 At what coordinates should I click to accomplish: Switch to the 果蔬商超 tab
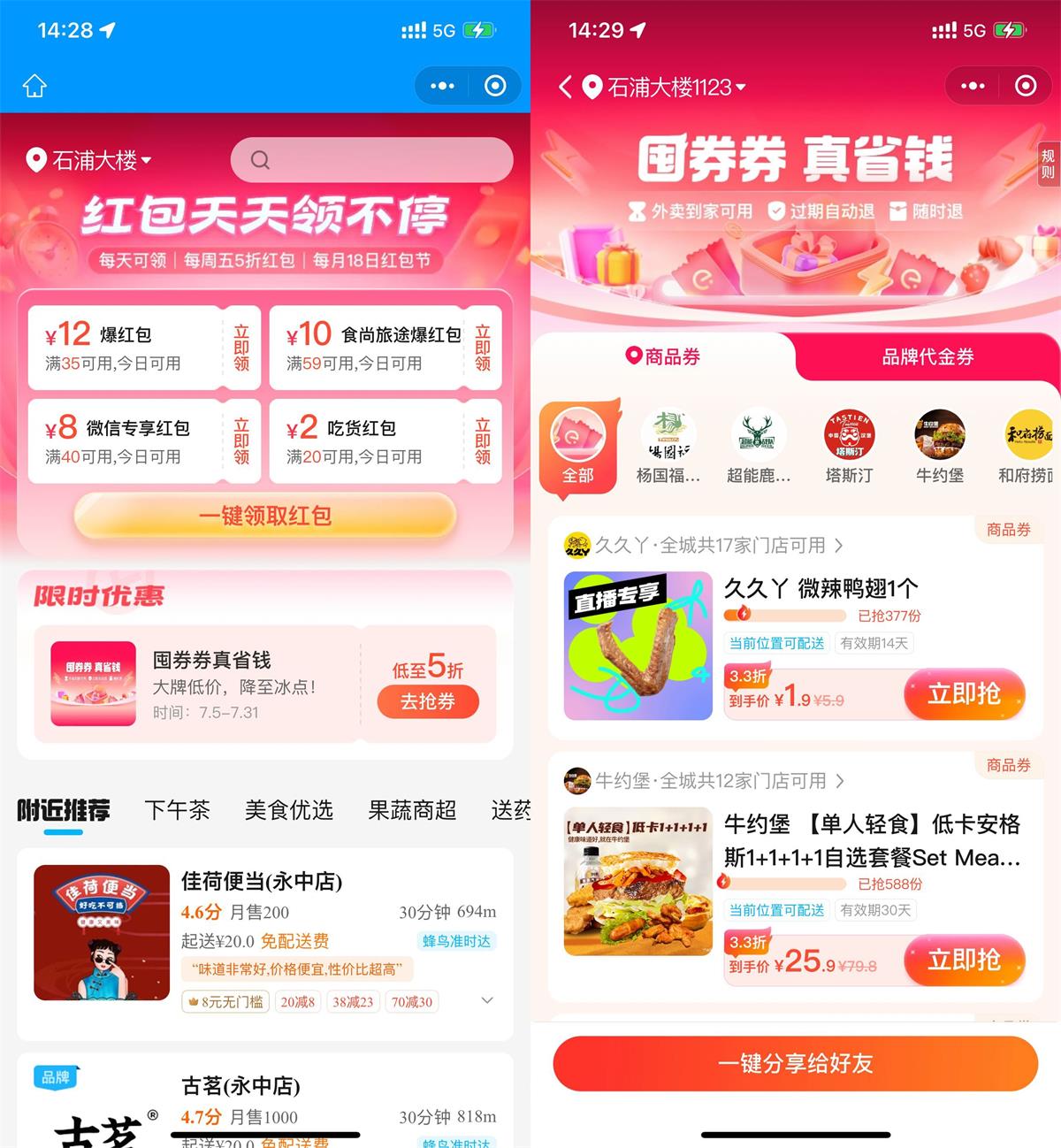pos(412,810)
